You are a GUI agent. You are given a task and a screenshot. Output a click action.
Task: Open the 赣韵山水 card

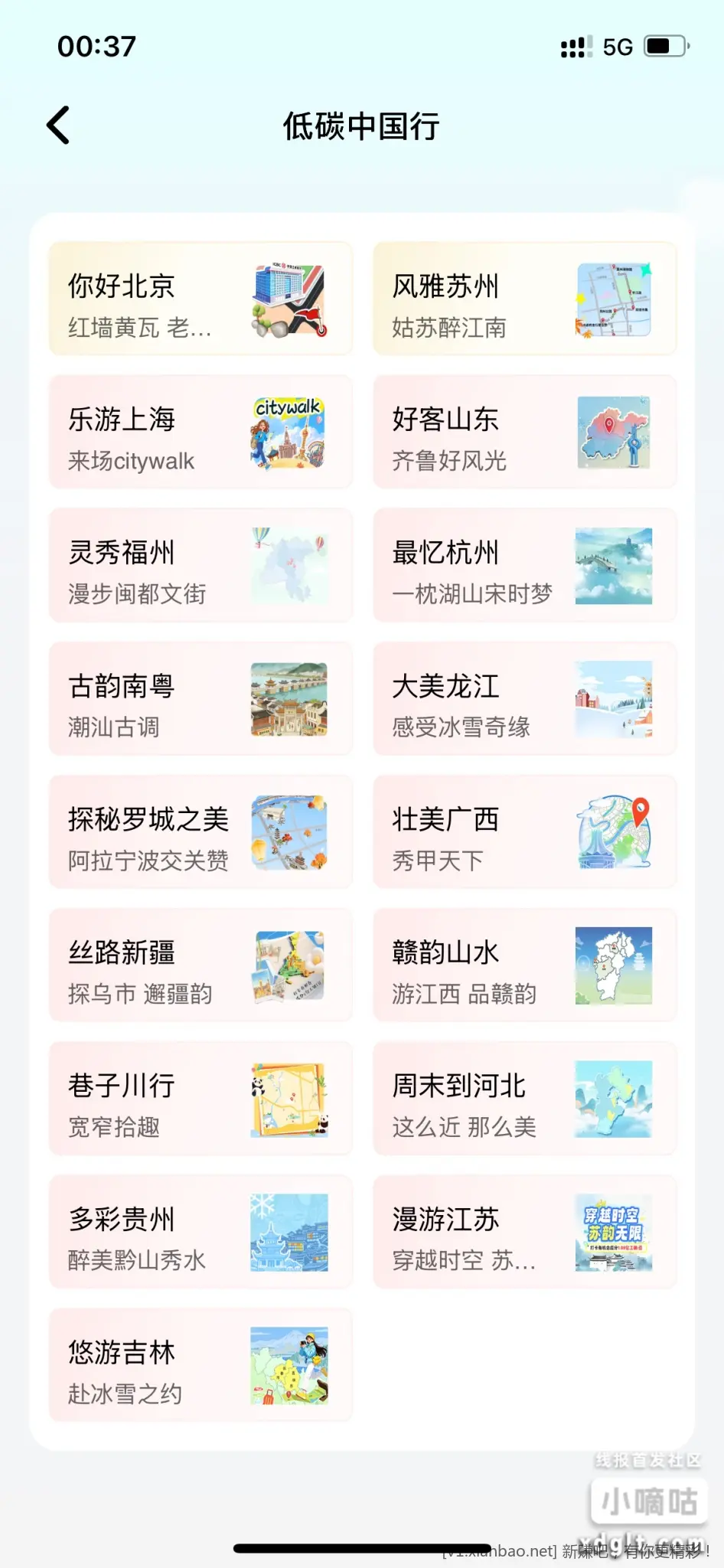[x=524, y=965]
